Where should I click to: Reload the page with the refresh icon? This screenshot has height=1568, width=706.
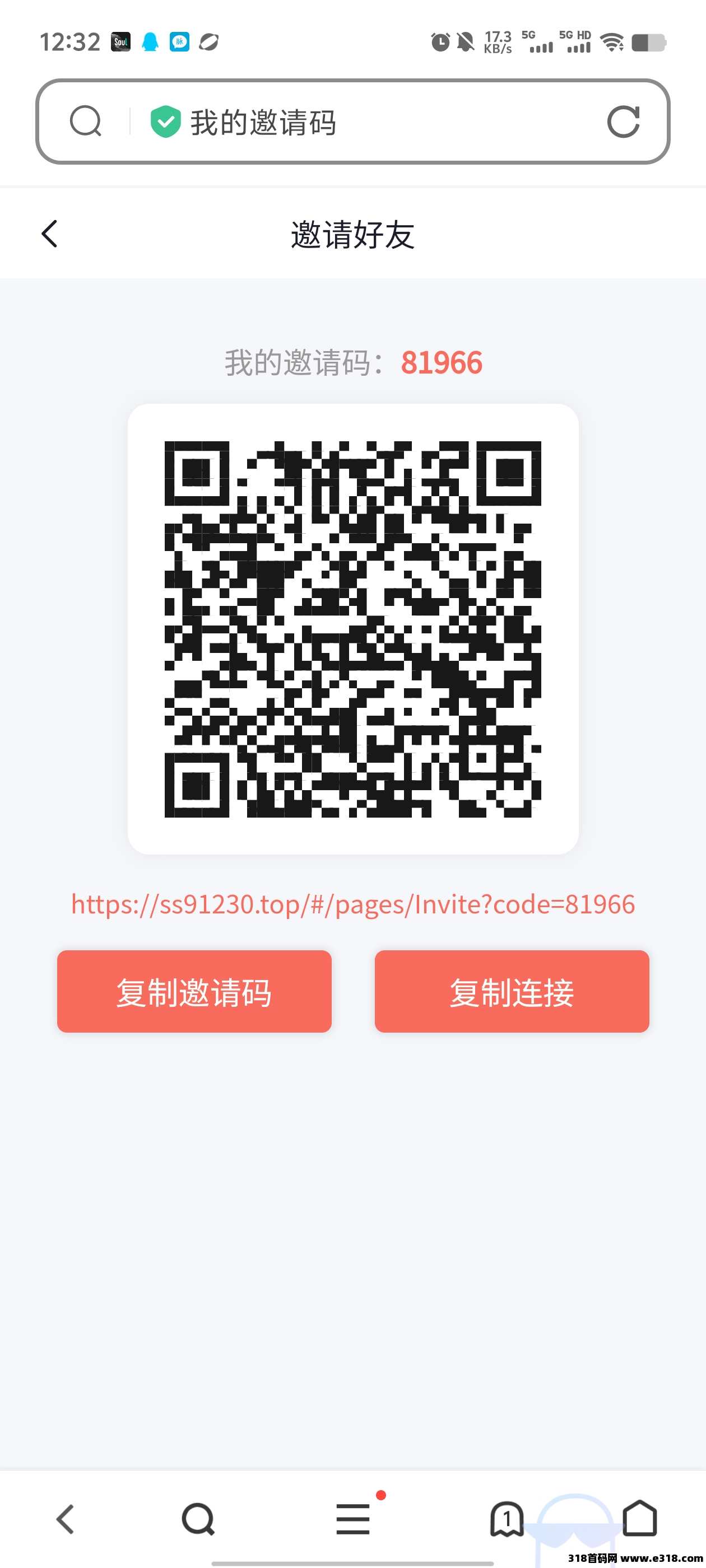click(623, 122)
